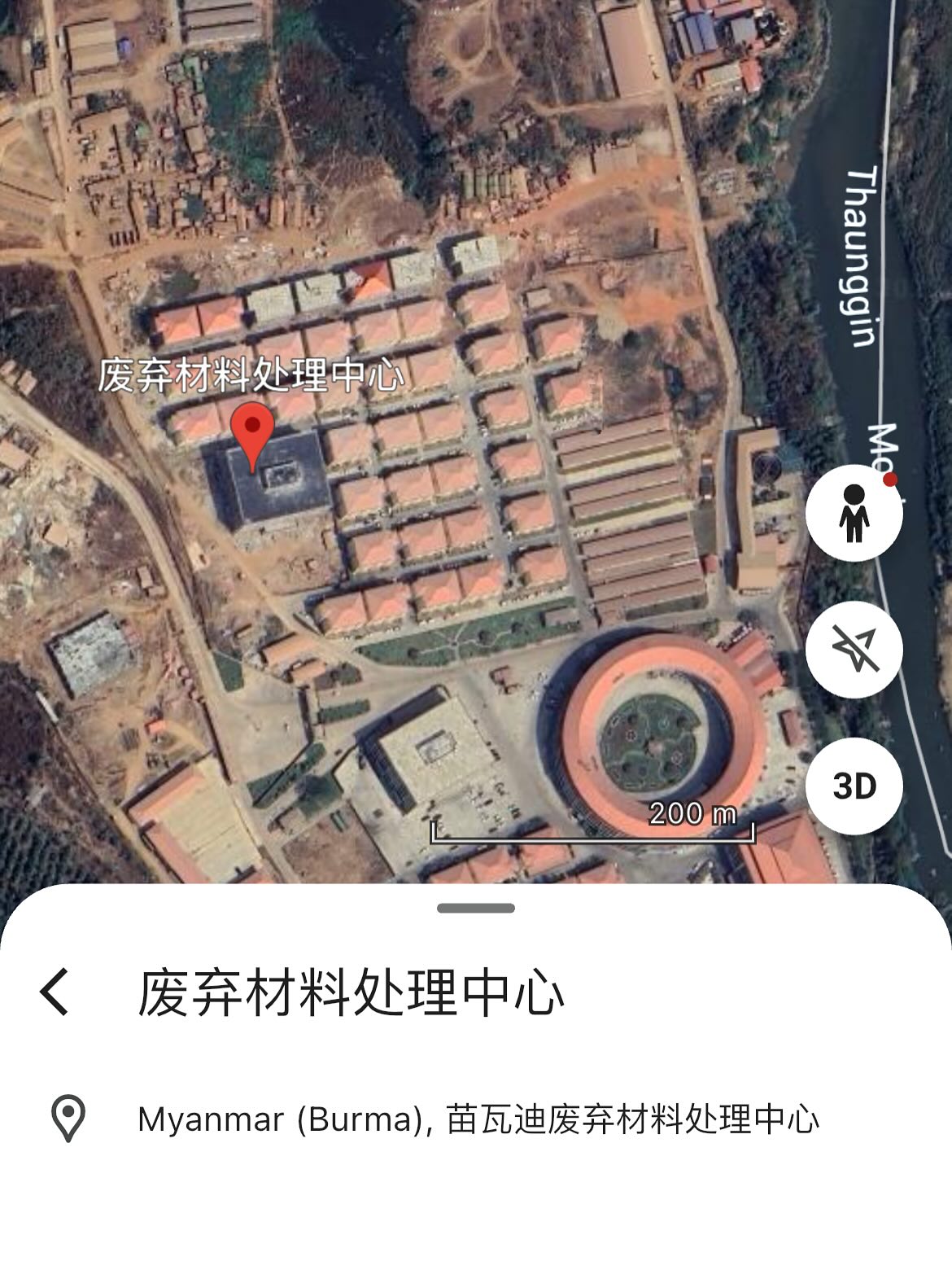
Task: Go back using the back arrow
Action: click(55, 992)
